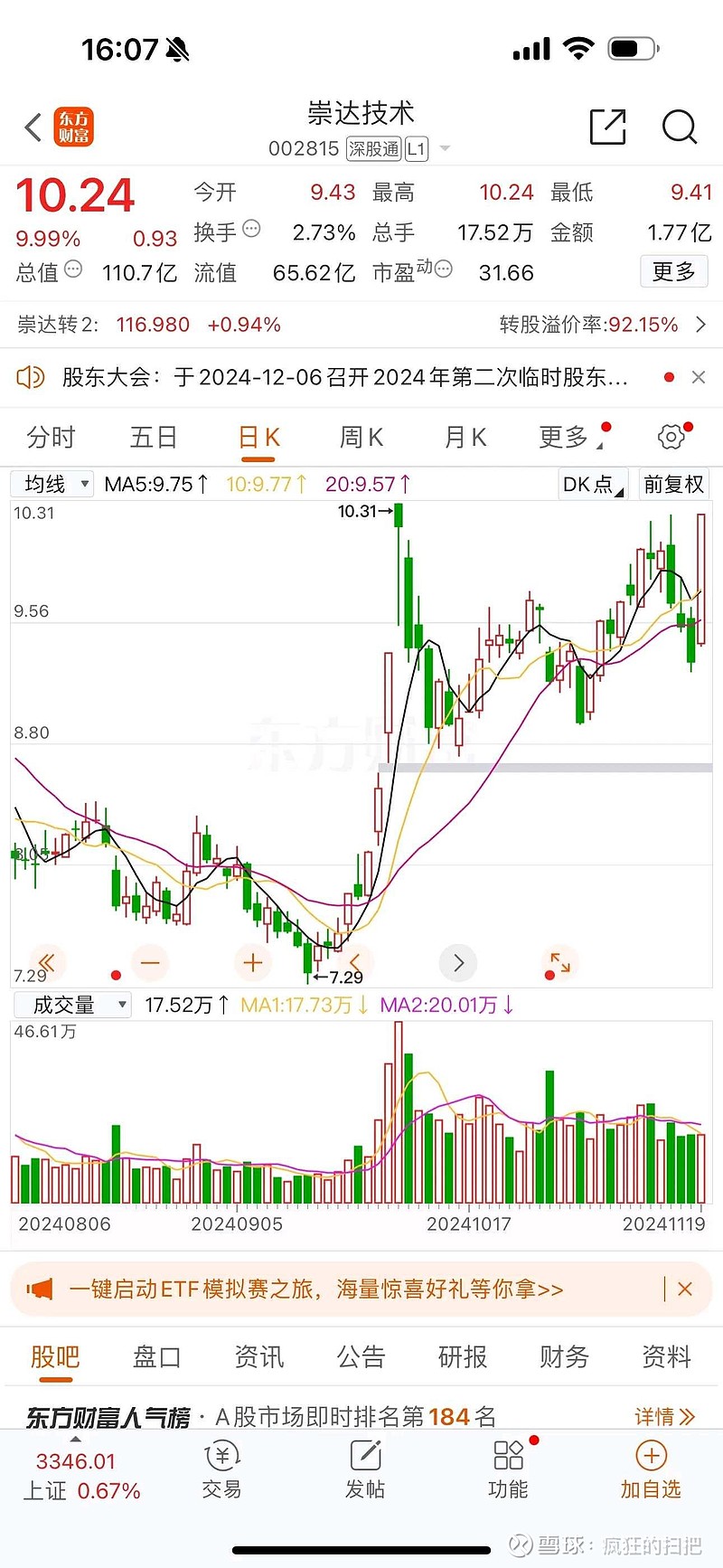The height and width of the screenshot is (1568, 723).
Task: Expand the chart to fullscreen
Action: coord(560,963)
